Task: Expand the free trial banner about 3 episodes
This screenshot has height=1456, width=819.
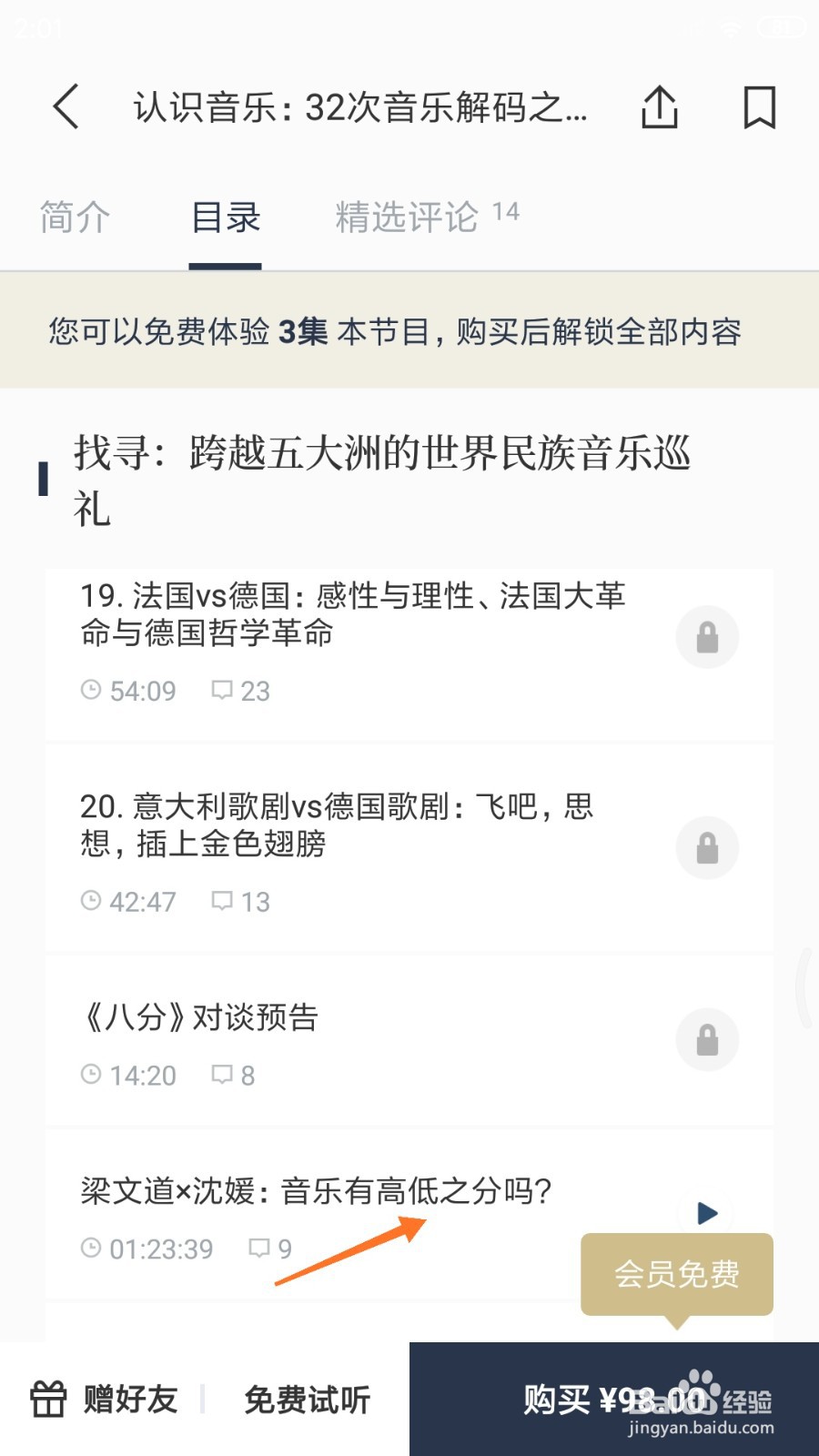Action: pos(396,332)
